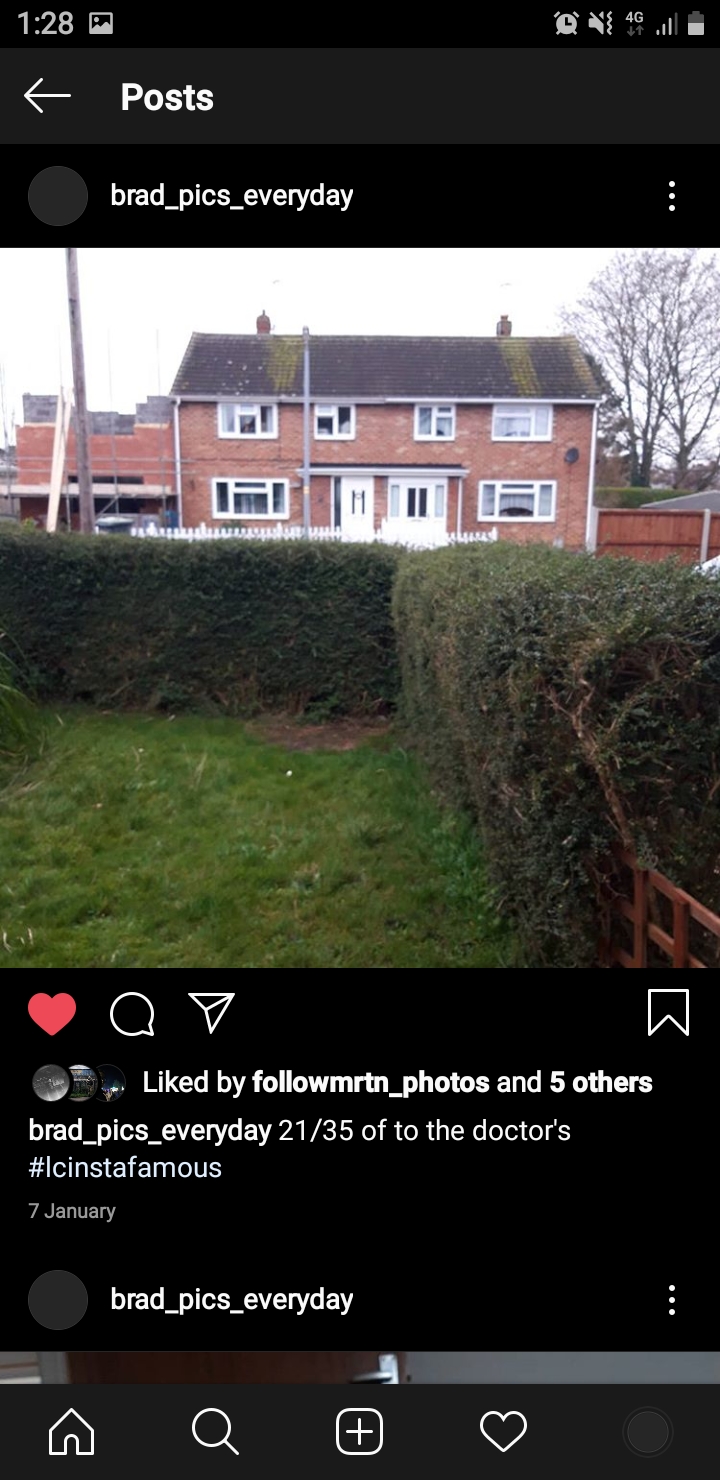Open followmrtn_photos profile from likes
Viewport: 720px width, 1480px height.
(370, 1082)
